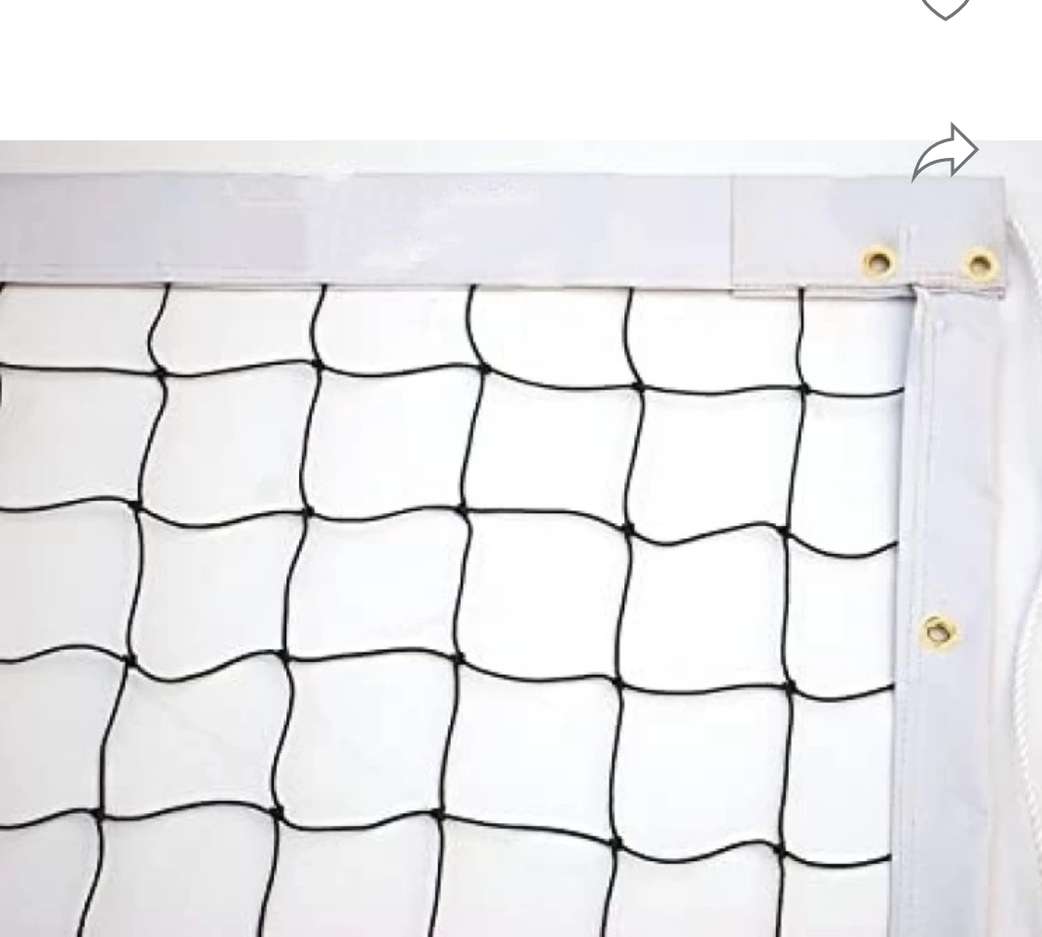The width and height of the screenshot is (1042, 937).
Task: Add product to wishlist with heart icon
Action: pyautogui.click(x=945, y=8)
